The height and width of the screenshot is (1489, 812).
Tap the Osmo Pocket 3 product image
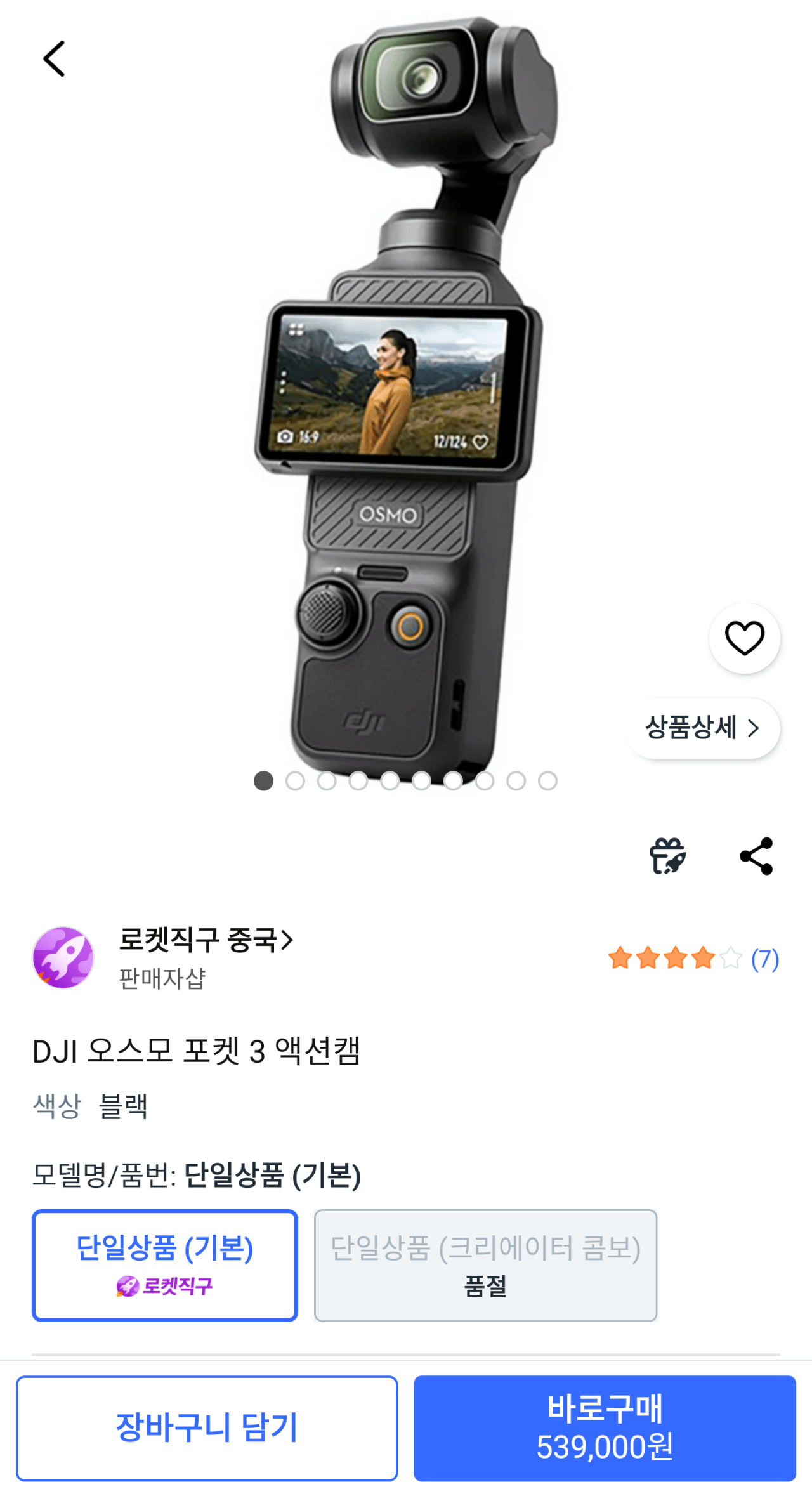click(x=406, y=393)
